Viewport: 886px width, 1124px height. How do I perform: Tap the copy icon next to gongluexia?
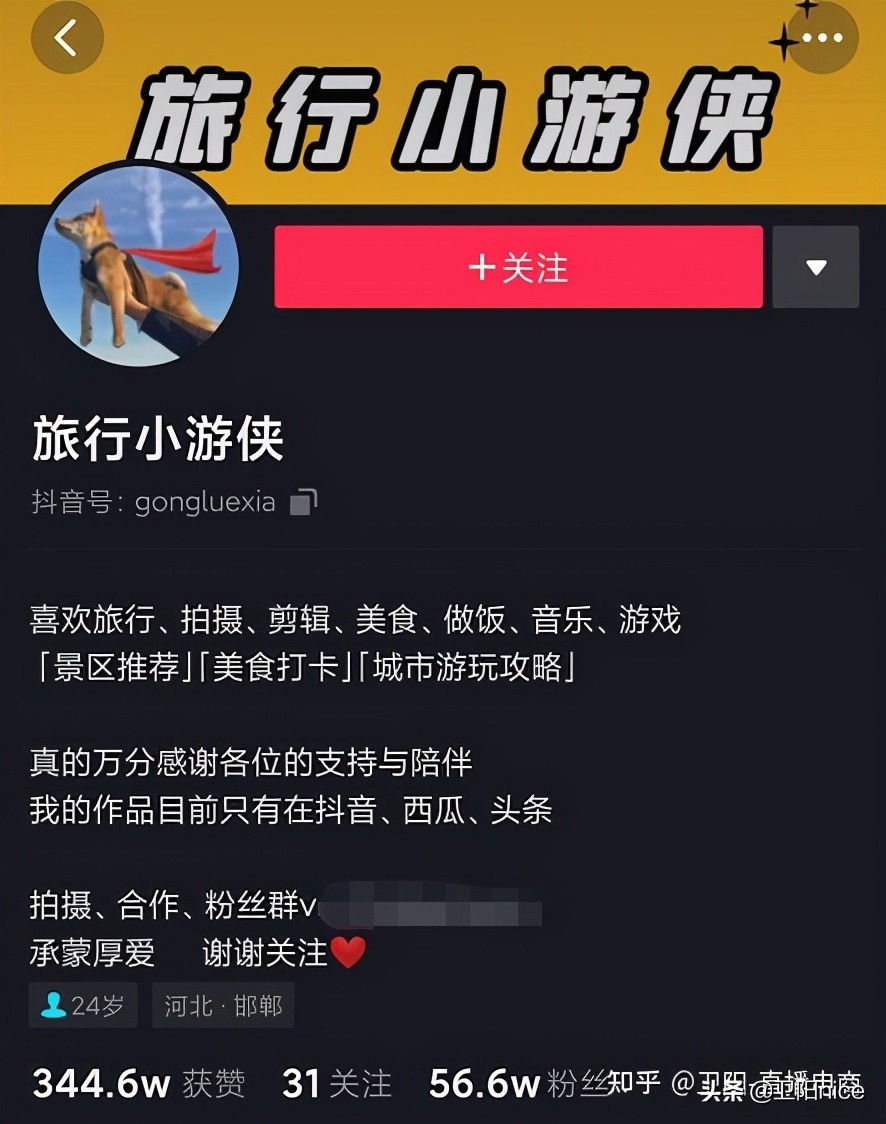[303, 502]
